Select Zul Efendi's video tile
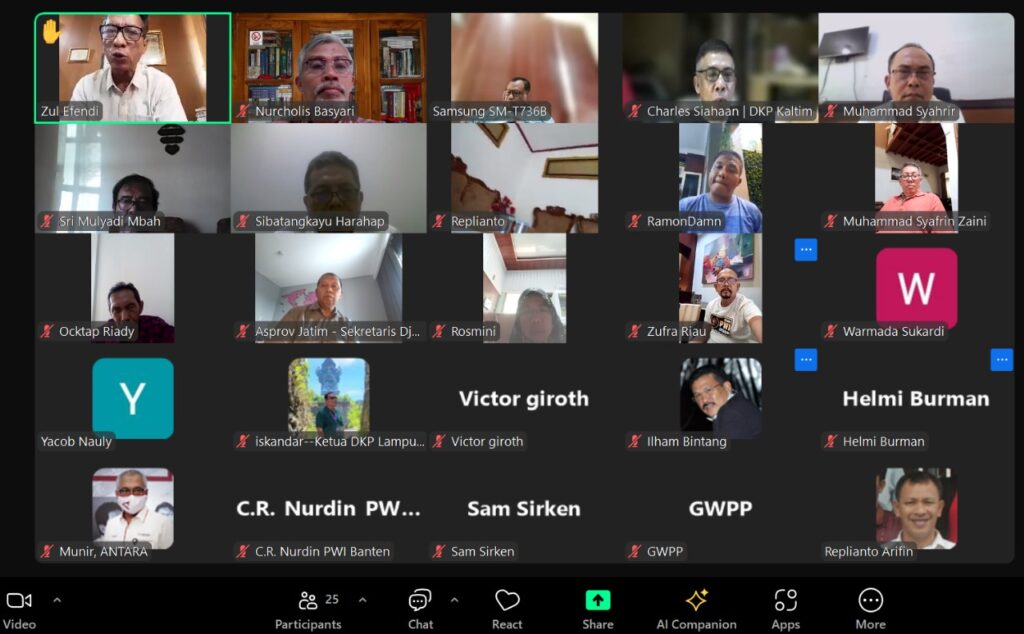Viewport: 1024px width, 634px height. point(132,68)
